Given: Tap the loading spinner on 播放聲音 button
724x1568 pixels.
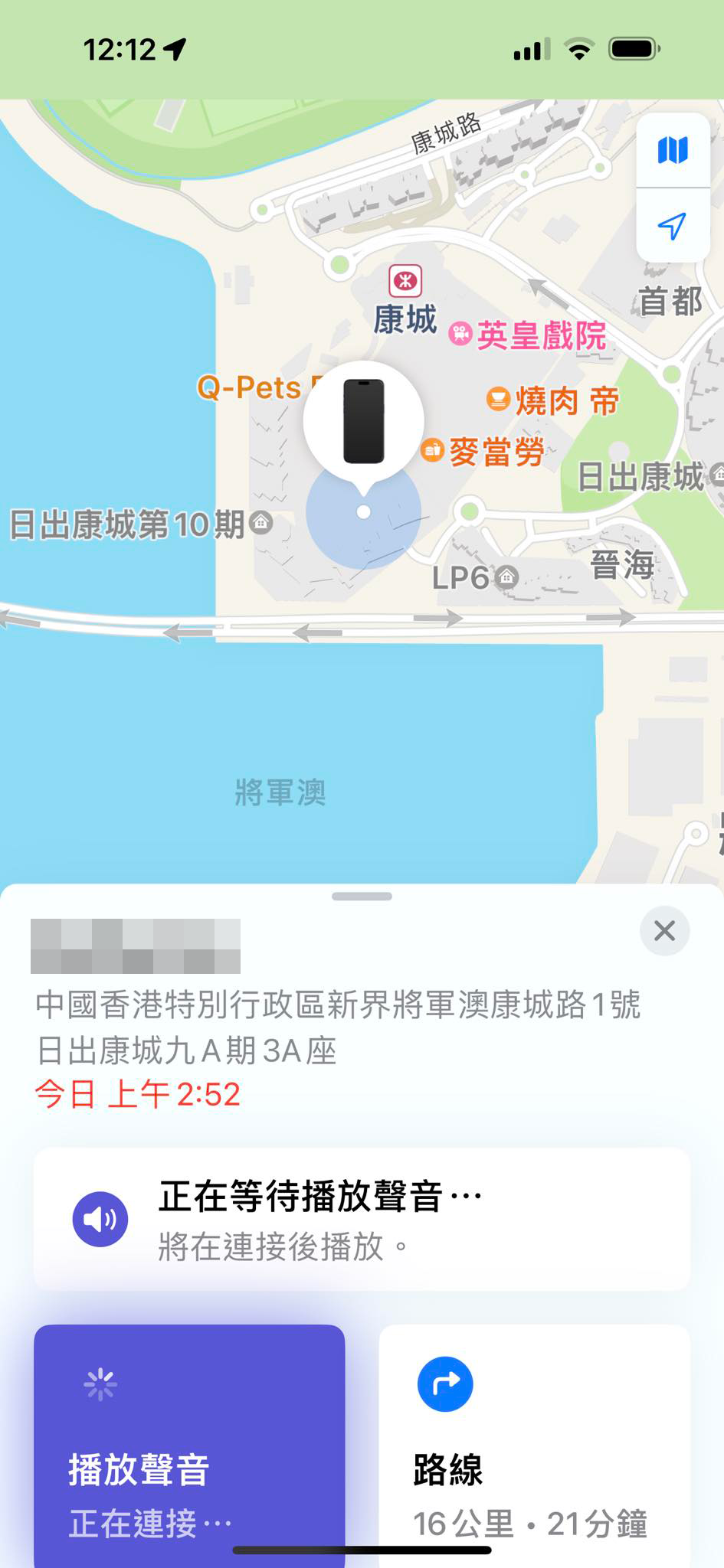Looking at the screenshot, I should pyautogui.click(x=100, y=1383).
